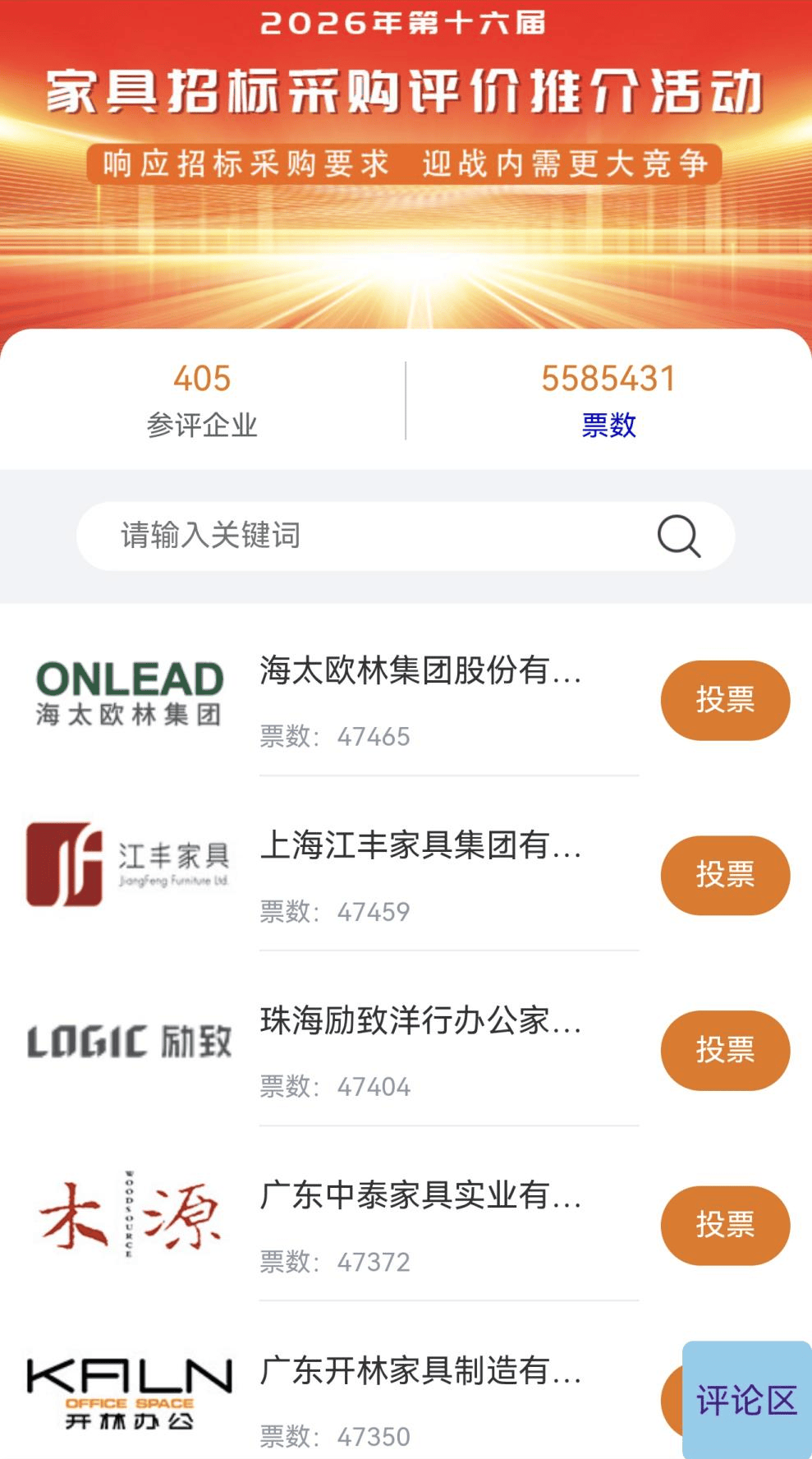Tap the keyword search input field

(369, 536)
